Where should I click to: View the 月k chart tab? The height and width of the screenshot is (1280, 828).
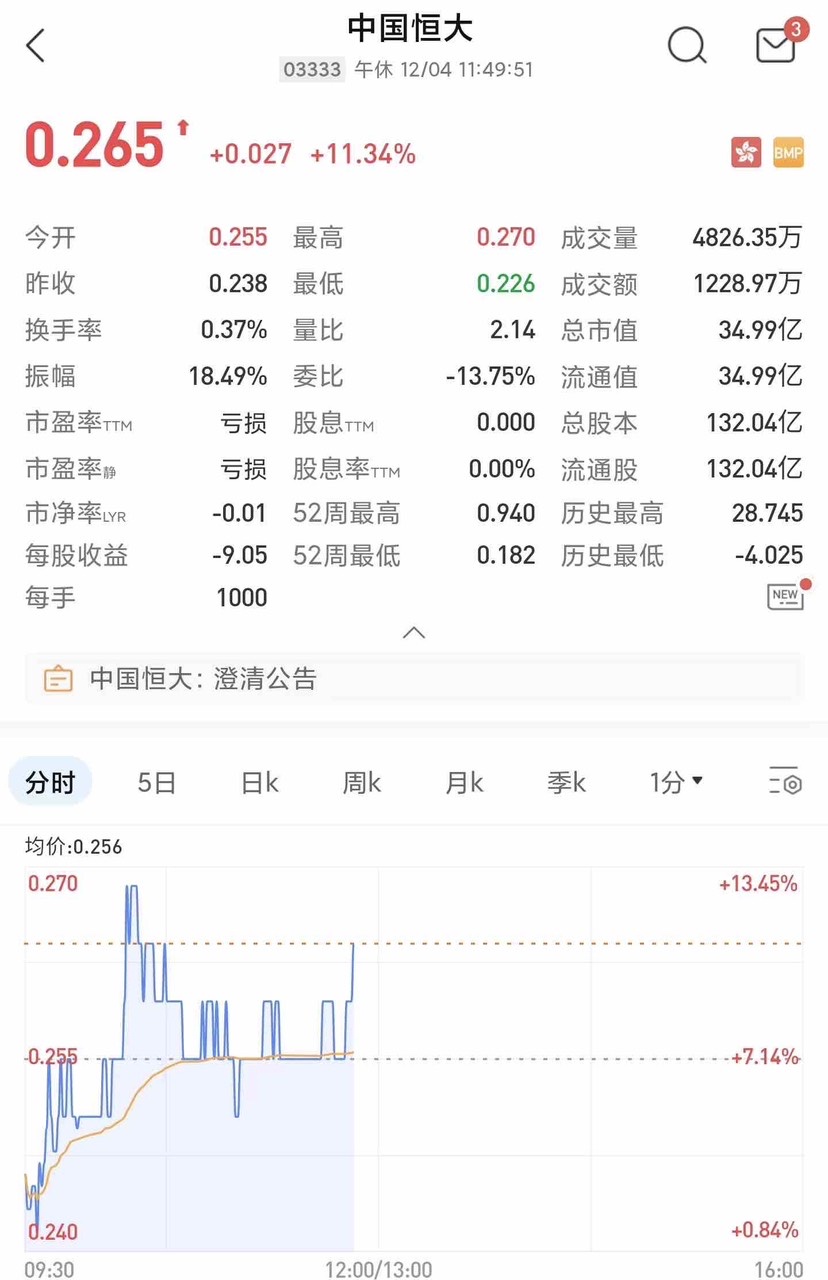tap(464, 782)
